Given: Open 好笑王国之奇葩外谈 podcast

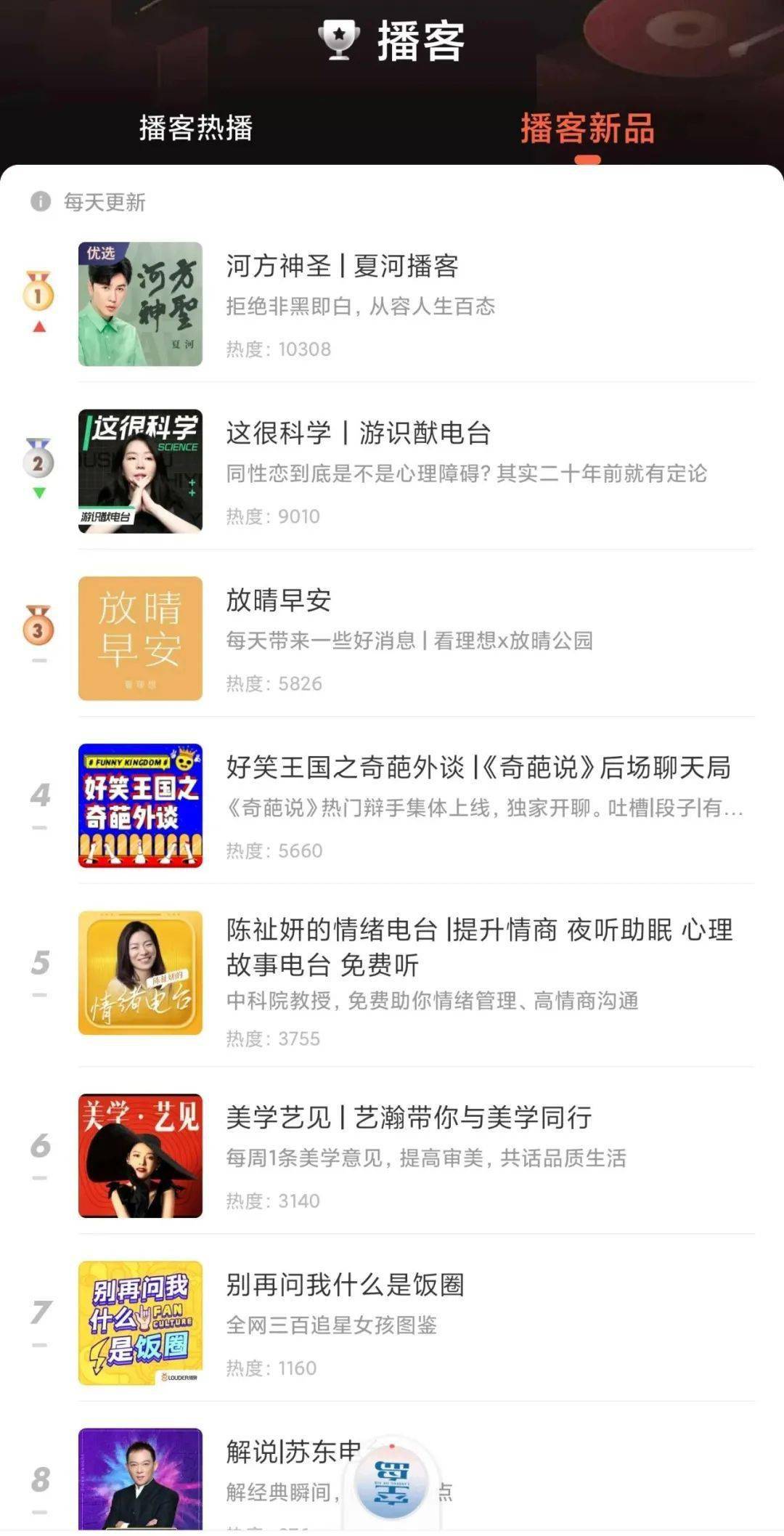Looking at the screenshot, I should [x=478, y=767].
